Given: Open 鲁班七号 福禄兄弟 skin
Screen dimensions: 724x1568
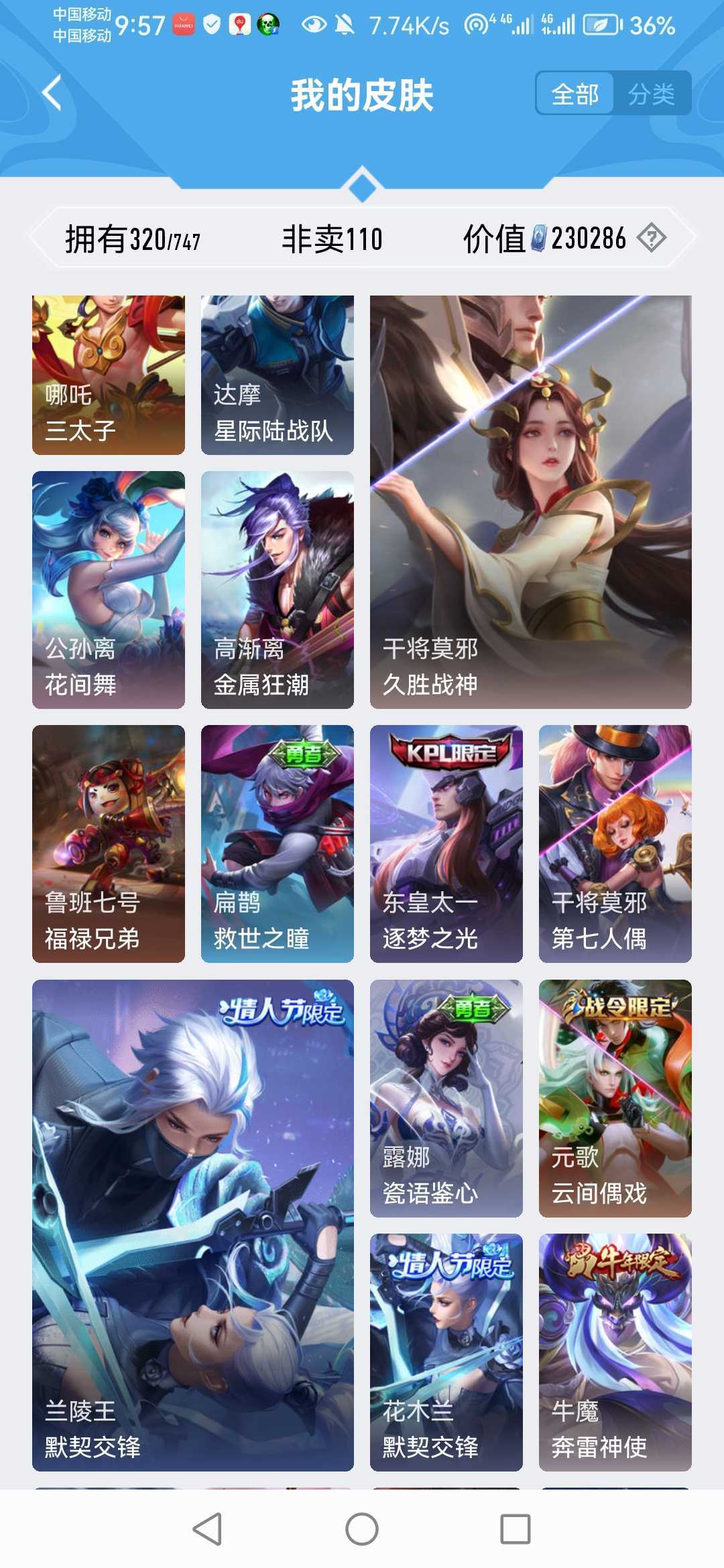Looking at the screenshot, I should (x=109, y=844).
